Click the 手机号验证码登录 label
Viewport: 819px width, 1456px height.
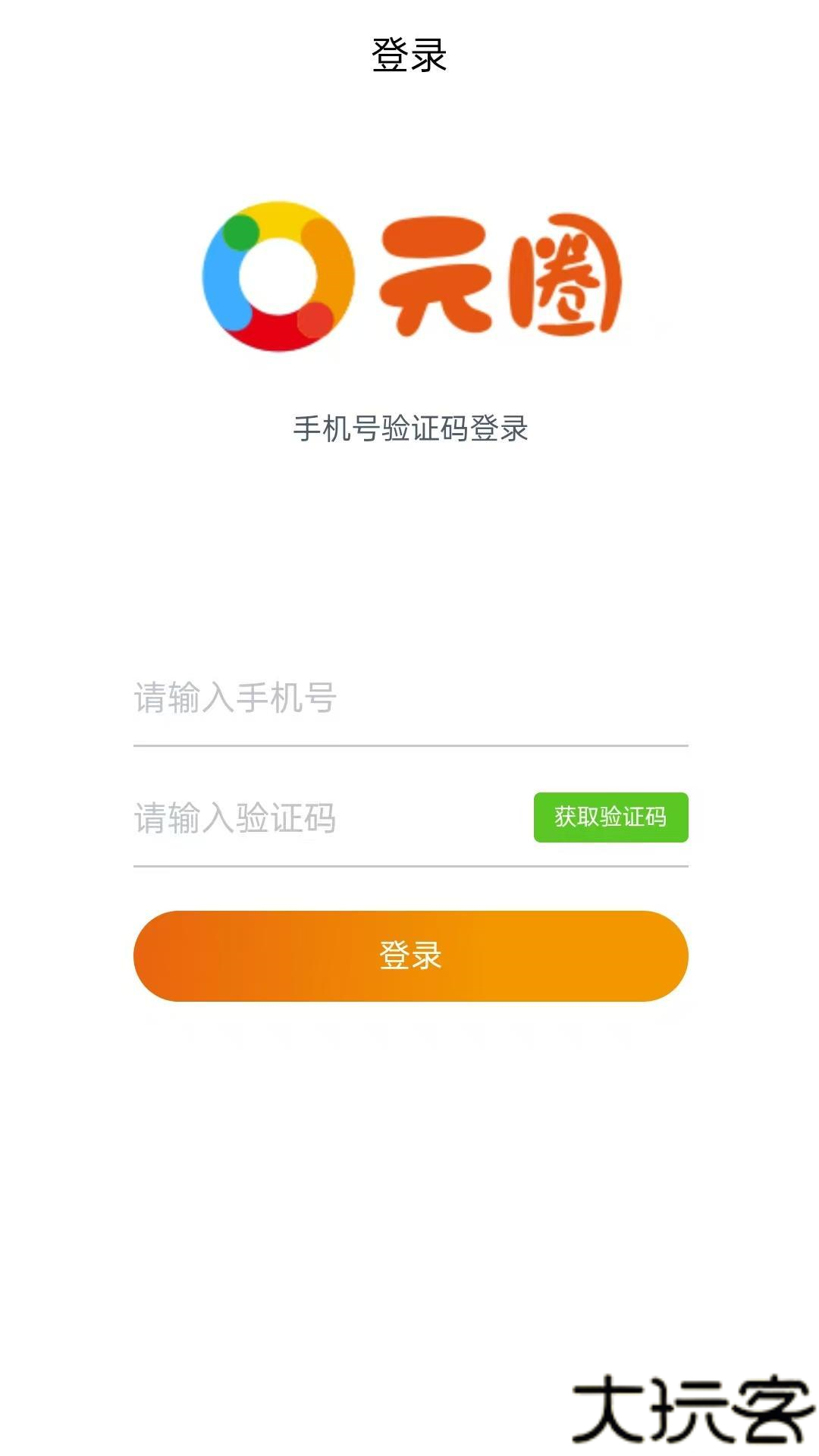pyautogui.click(x=409, y=425)
